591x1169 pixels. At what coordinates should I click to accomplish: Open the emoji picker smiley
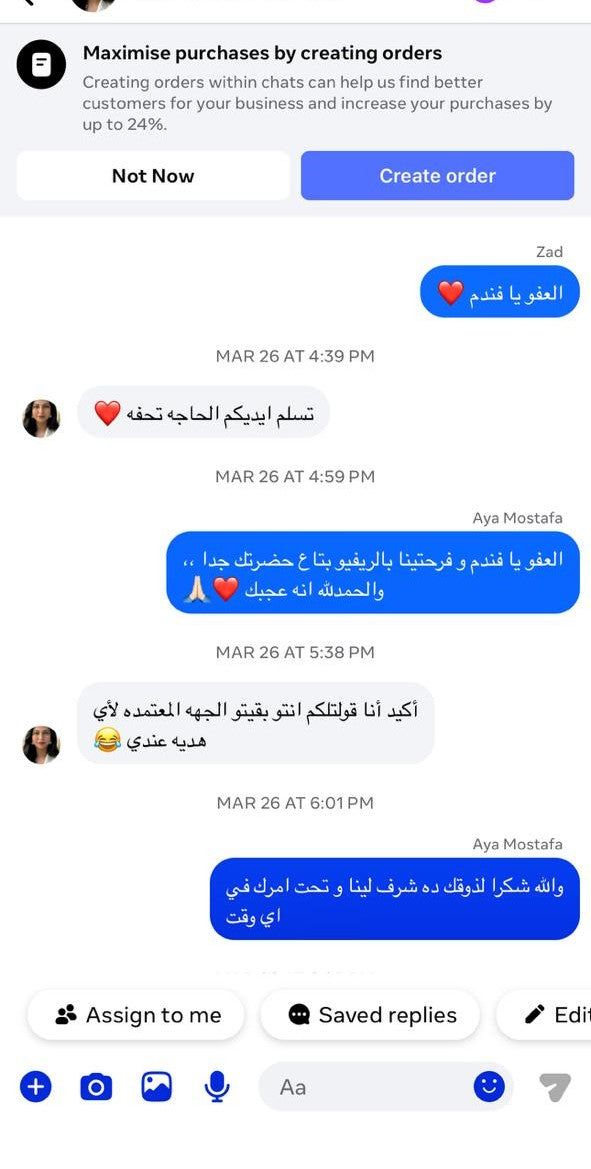[x=489, y=1087]
